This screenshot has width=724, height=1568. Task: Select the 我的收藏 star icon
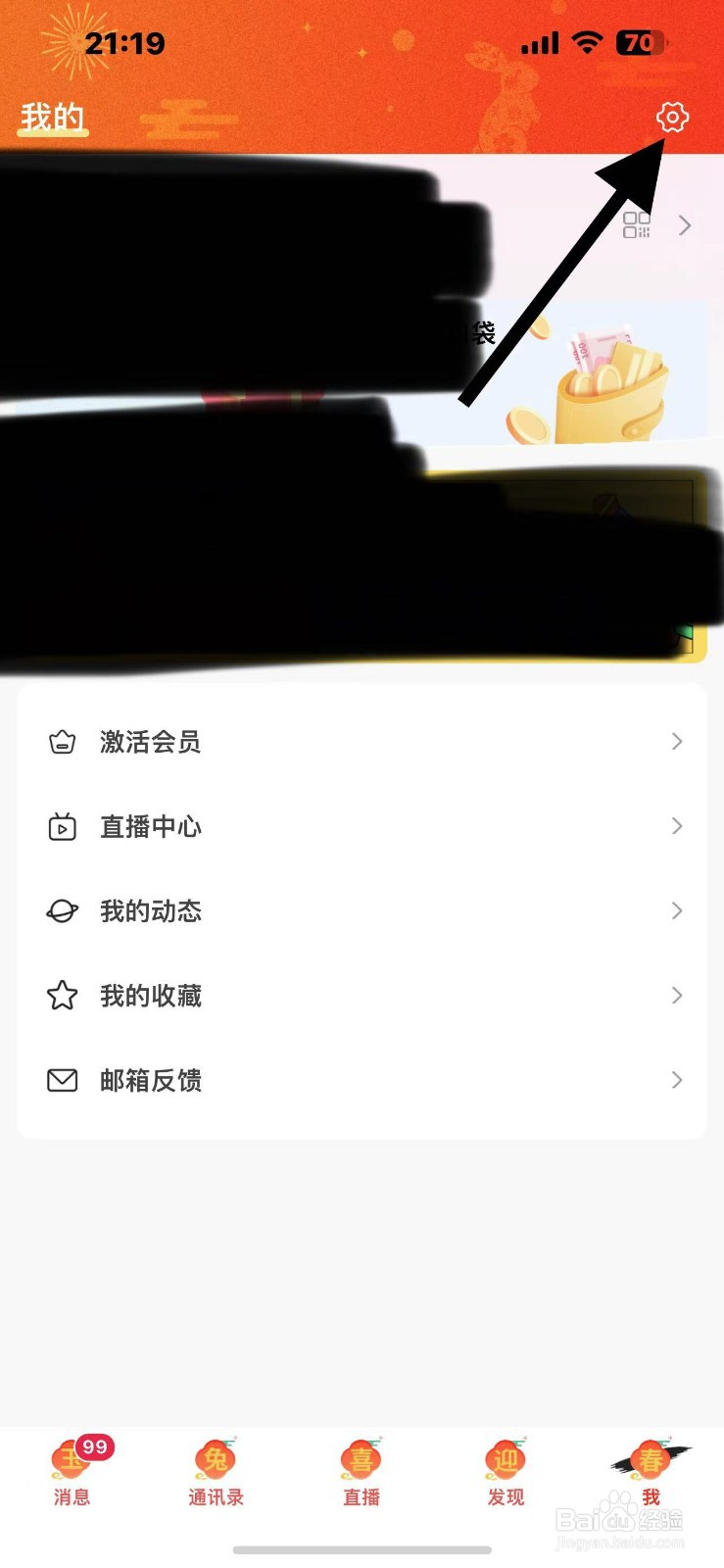[x=62, y=996]
